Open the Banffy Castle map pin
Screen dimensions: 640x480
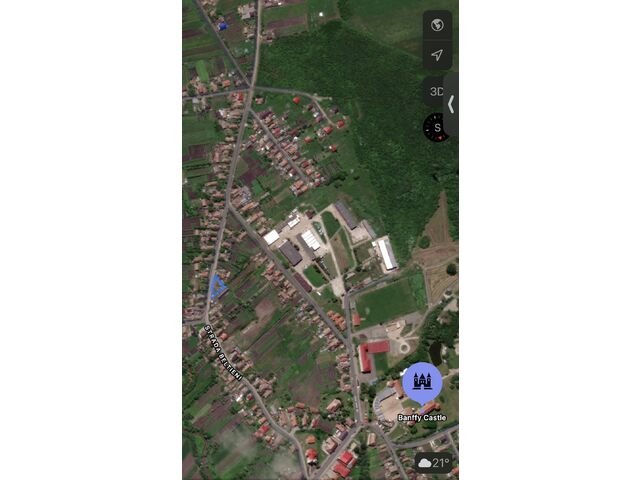pos(422,383)
